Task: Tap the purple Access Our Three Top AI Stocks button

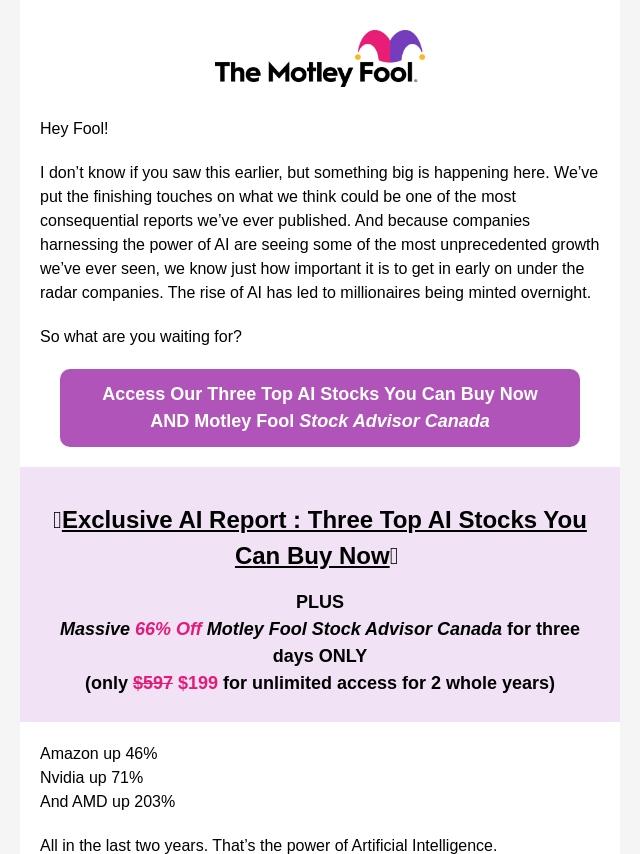Action: coord(320,407)
